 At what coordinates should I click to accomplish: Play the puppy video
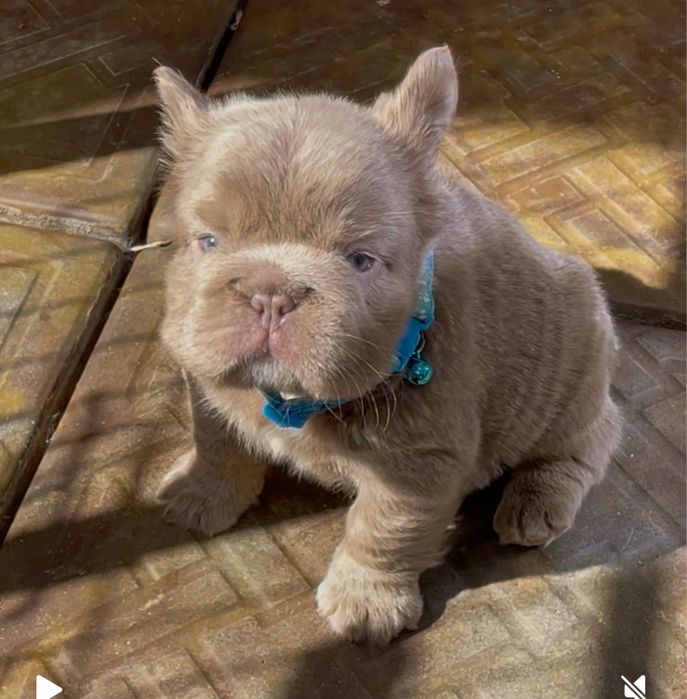pyautogui.click(x=47, y=686)
